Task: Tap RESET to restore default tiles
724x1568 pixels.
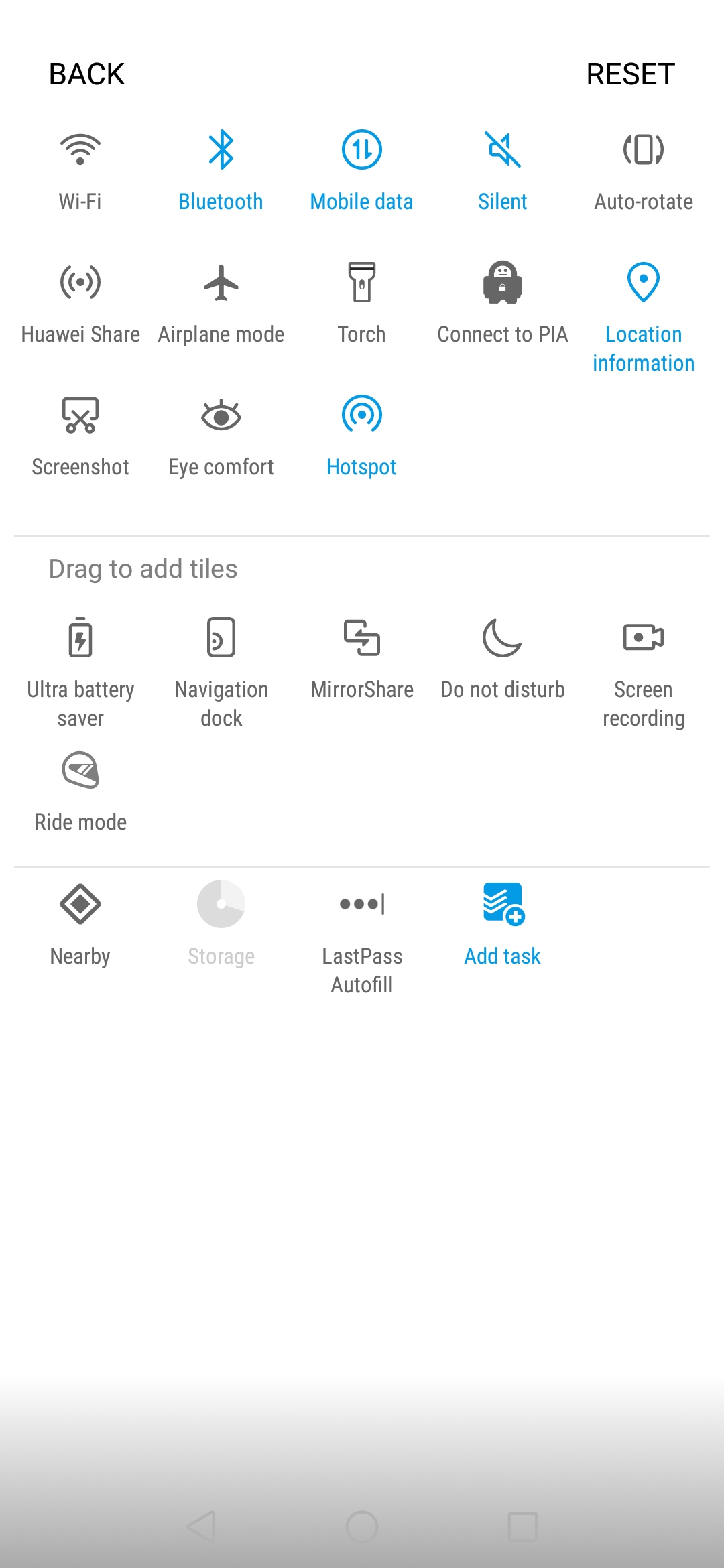Action: (x=630, y=74)
